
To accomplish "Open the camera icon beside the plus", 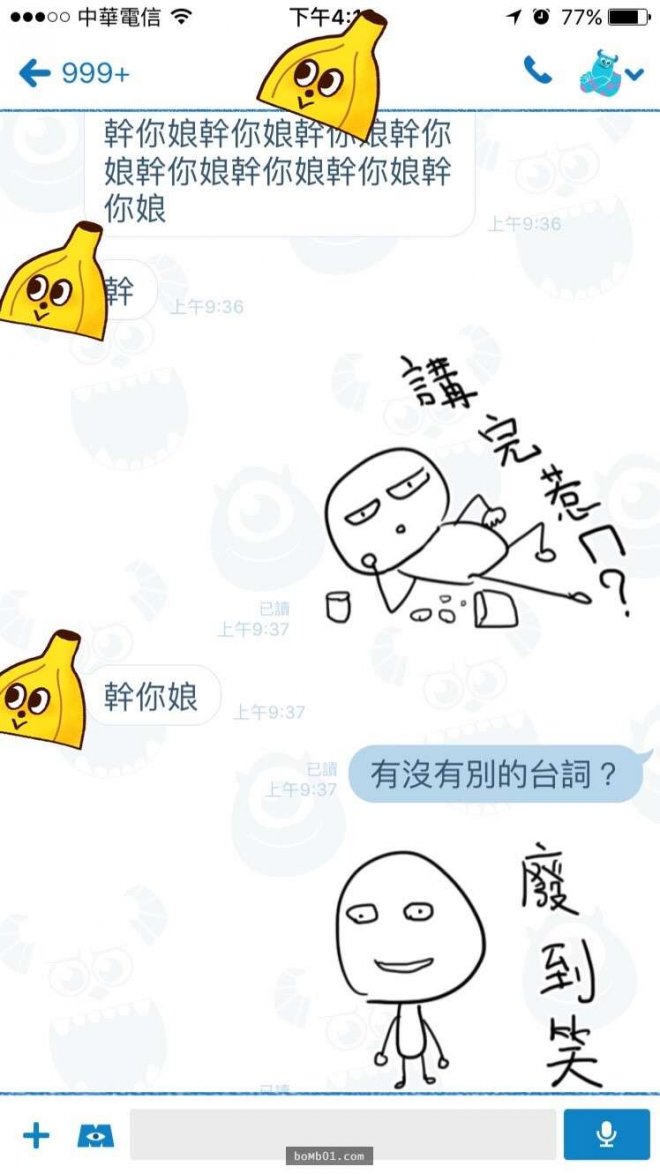I will click(x=96, y=1135).
